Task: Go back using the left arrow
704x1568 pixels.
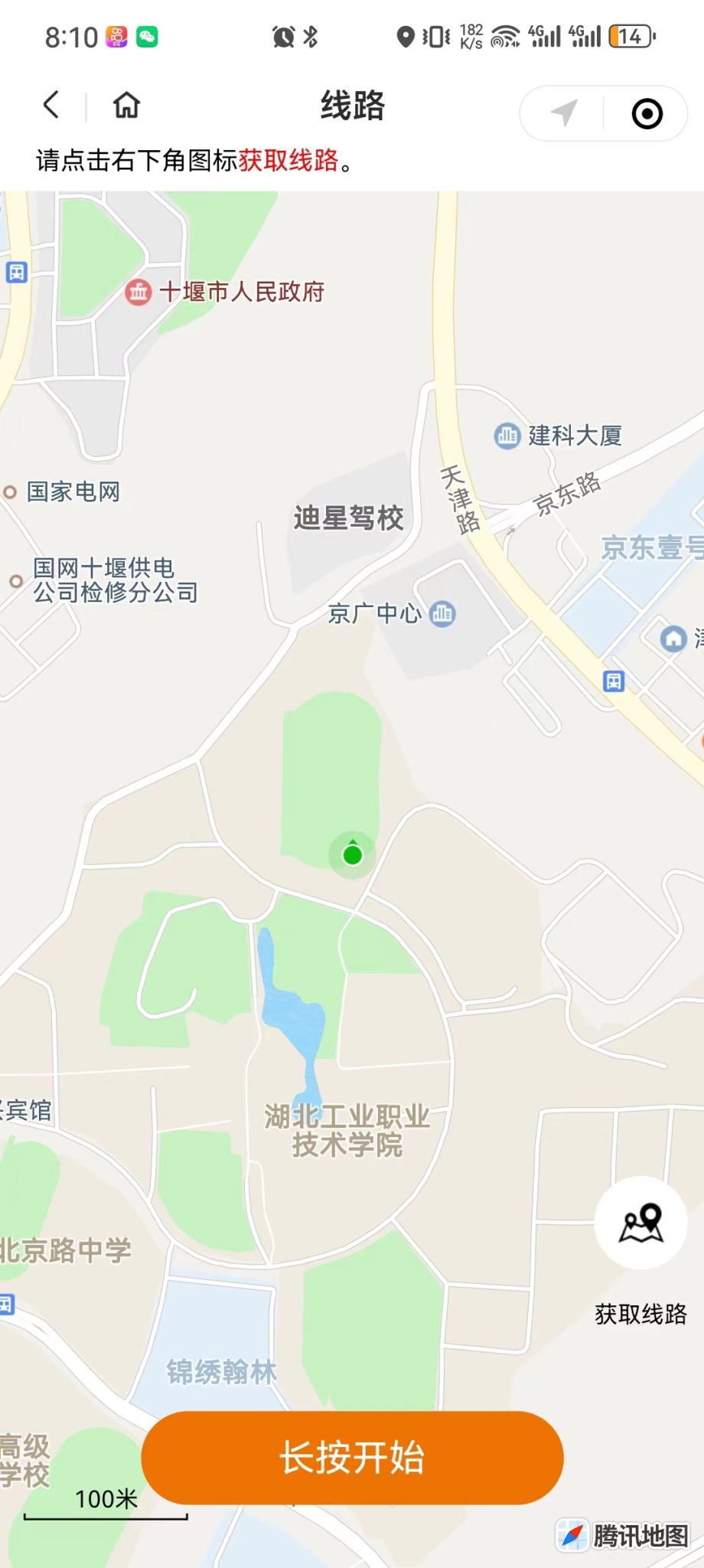Action: tap(51, 105)
